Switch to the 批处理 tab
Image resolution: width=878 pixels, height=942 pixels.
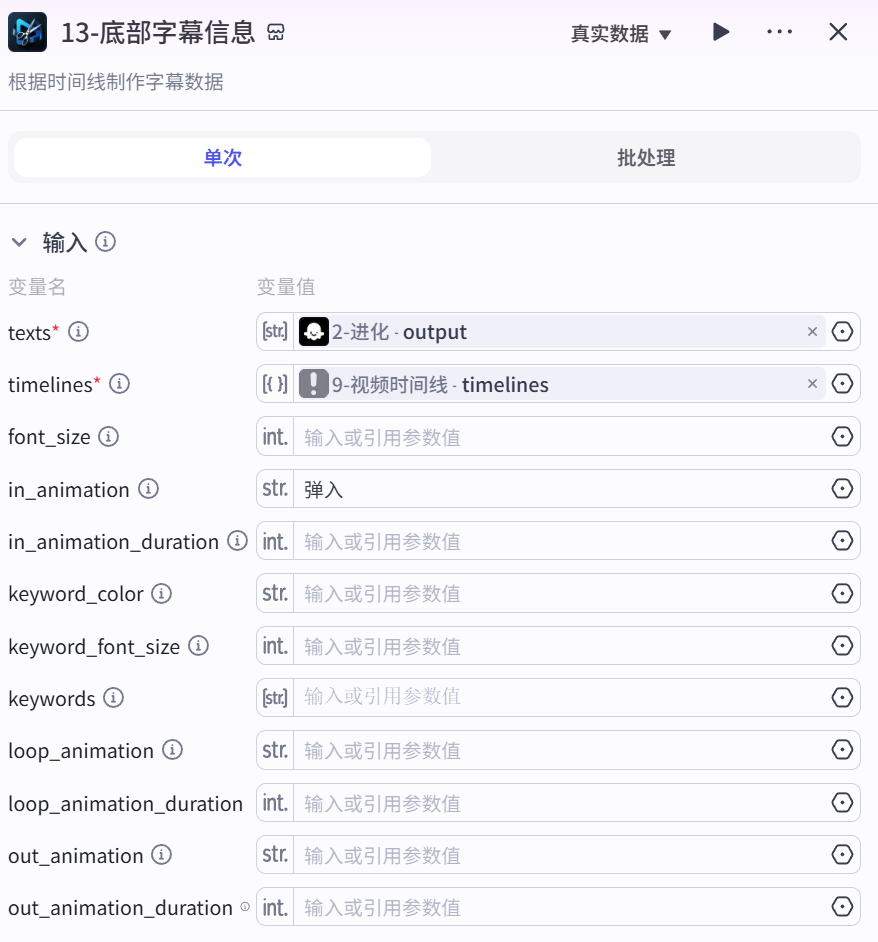tap(646, 157)
